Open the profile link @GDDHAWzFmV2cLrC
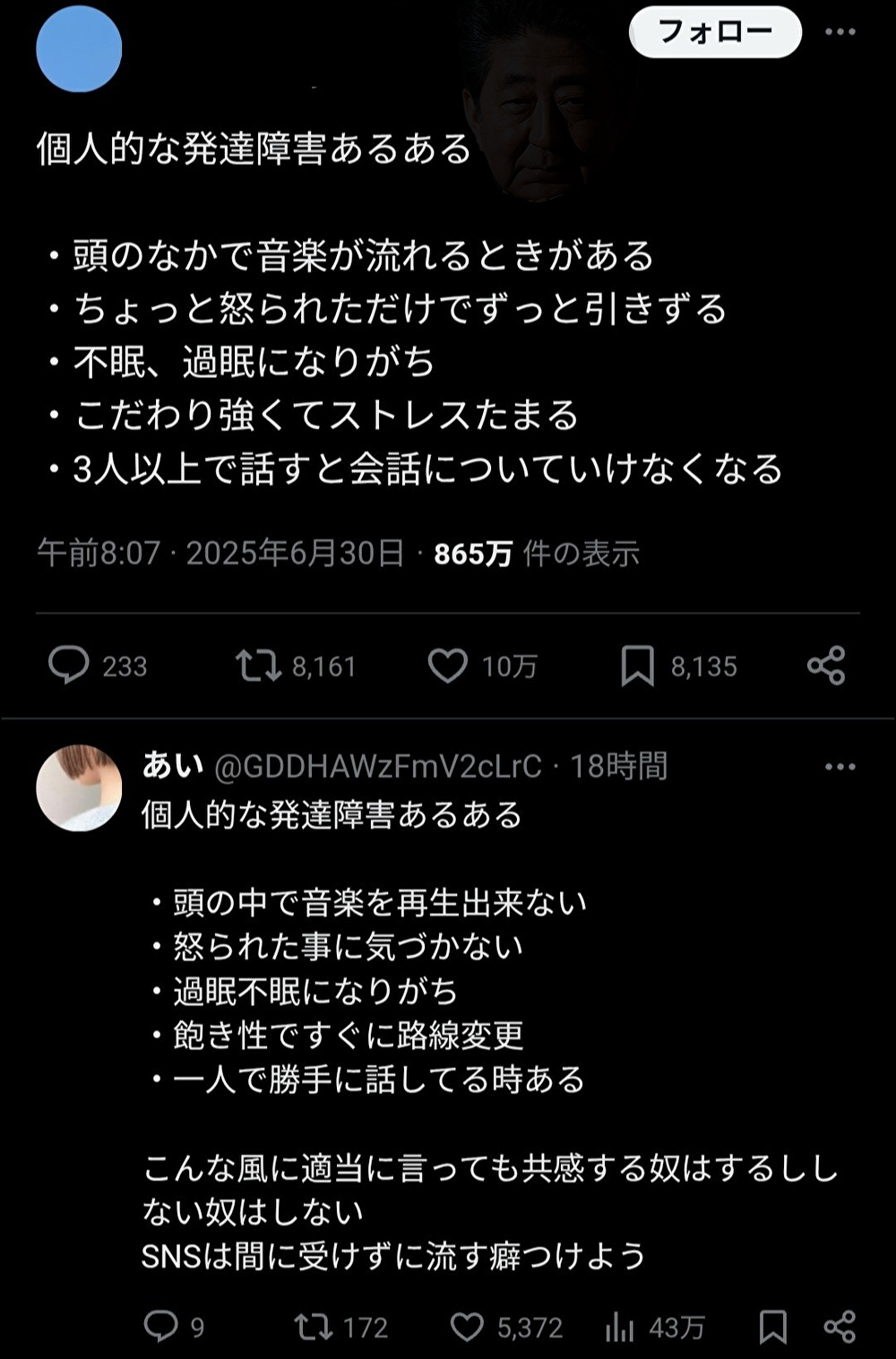Image resolution: width=896 pixels, height=1359 pixels. point(378,766)
